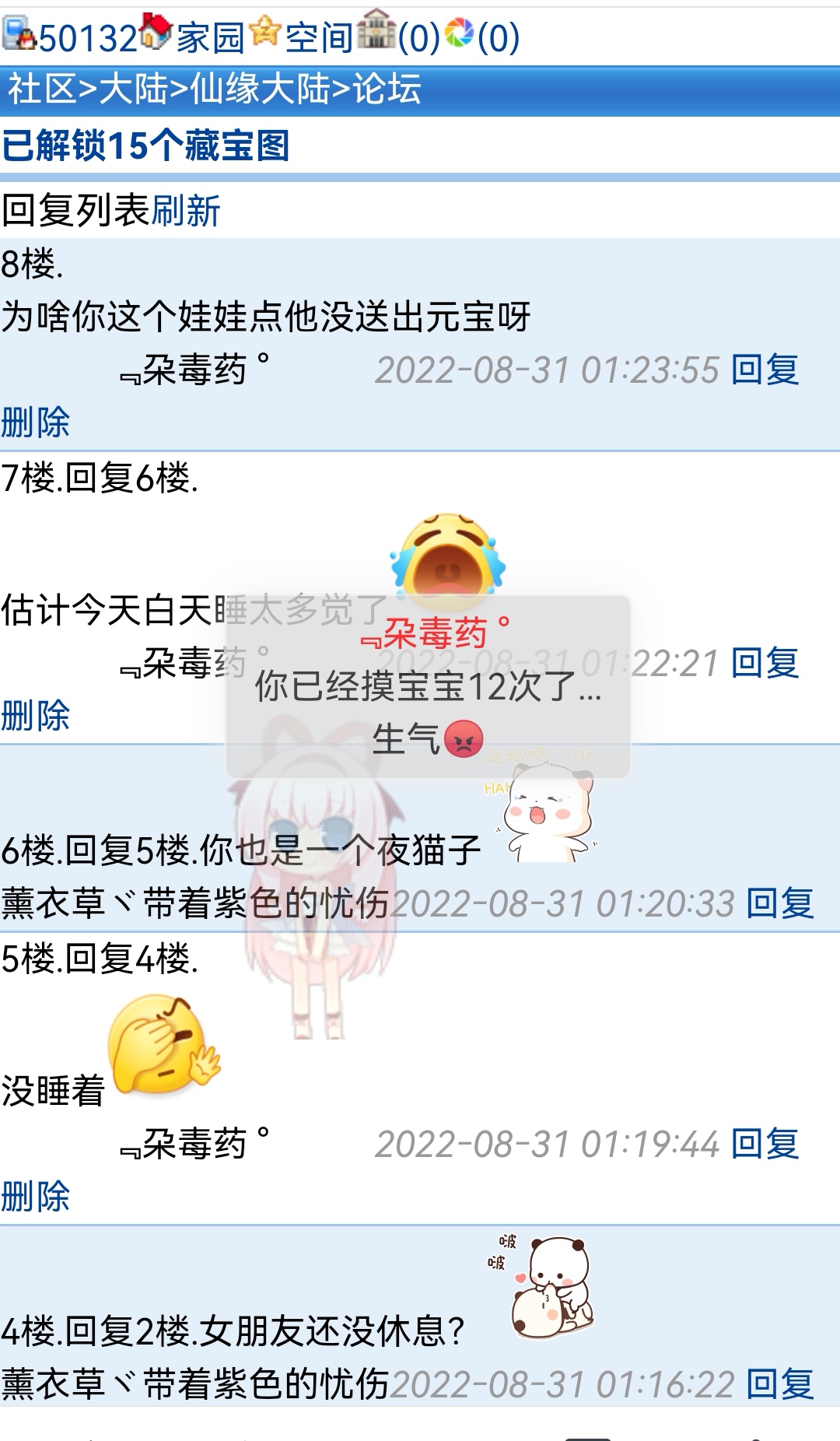840x1441 pixels.
Task: Delete the 5楼 comment
Action: pos(36,1197)
